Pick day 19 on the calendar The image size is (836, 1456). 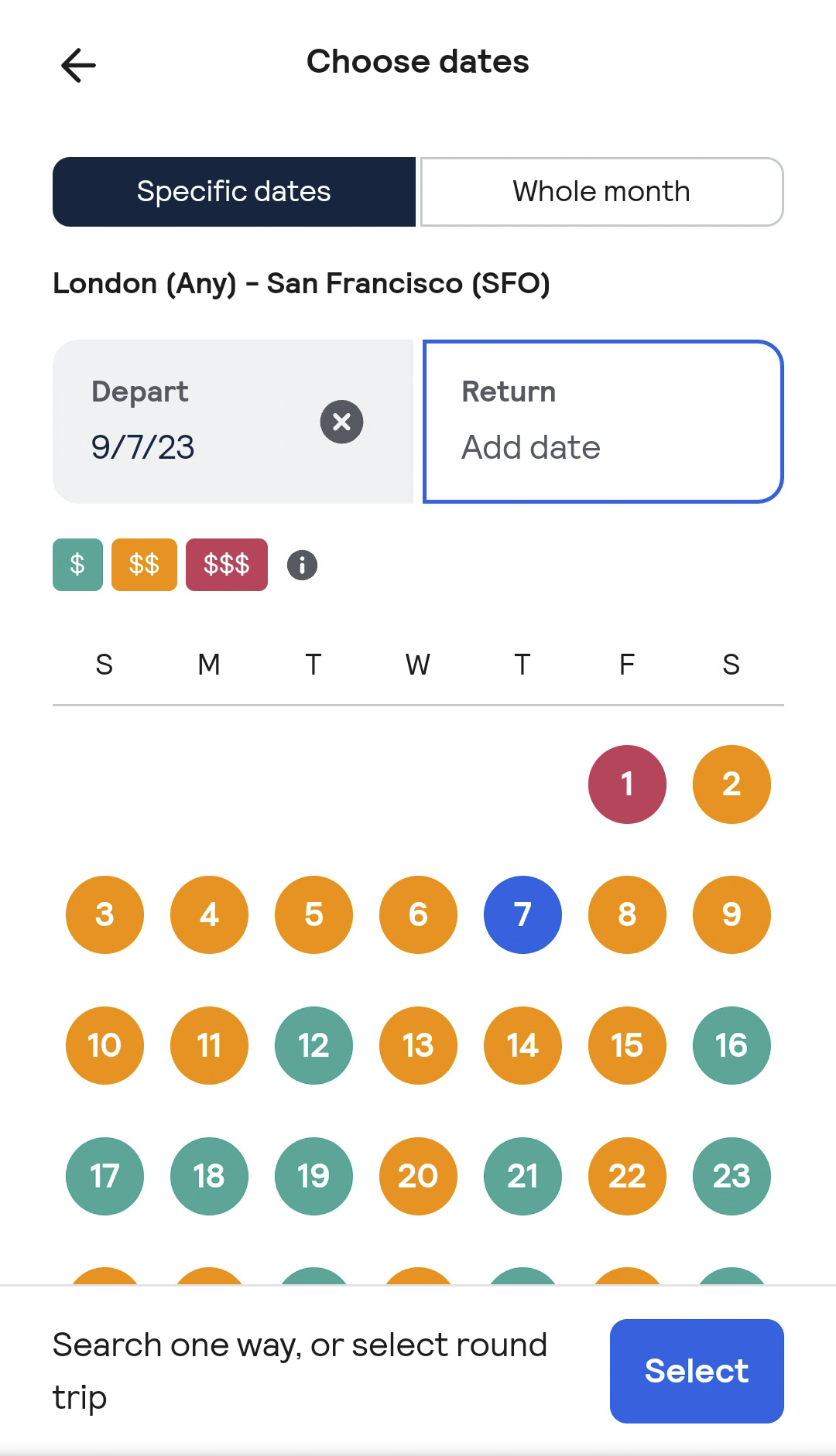[313, 1176]
